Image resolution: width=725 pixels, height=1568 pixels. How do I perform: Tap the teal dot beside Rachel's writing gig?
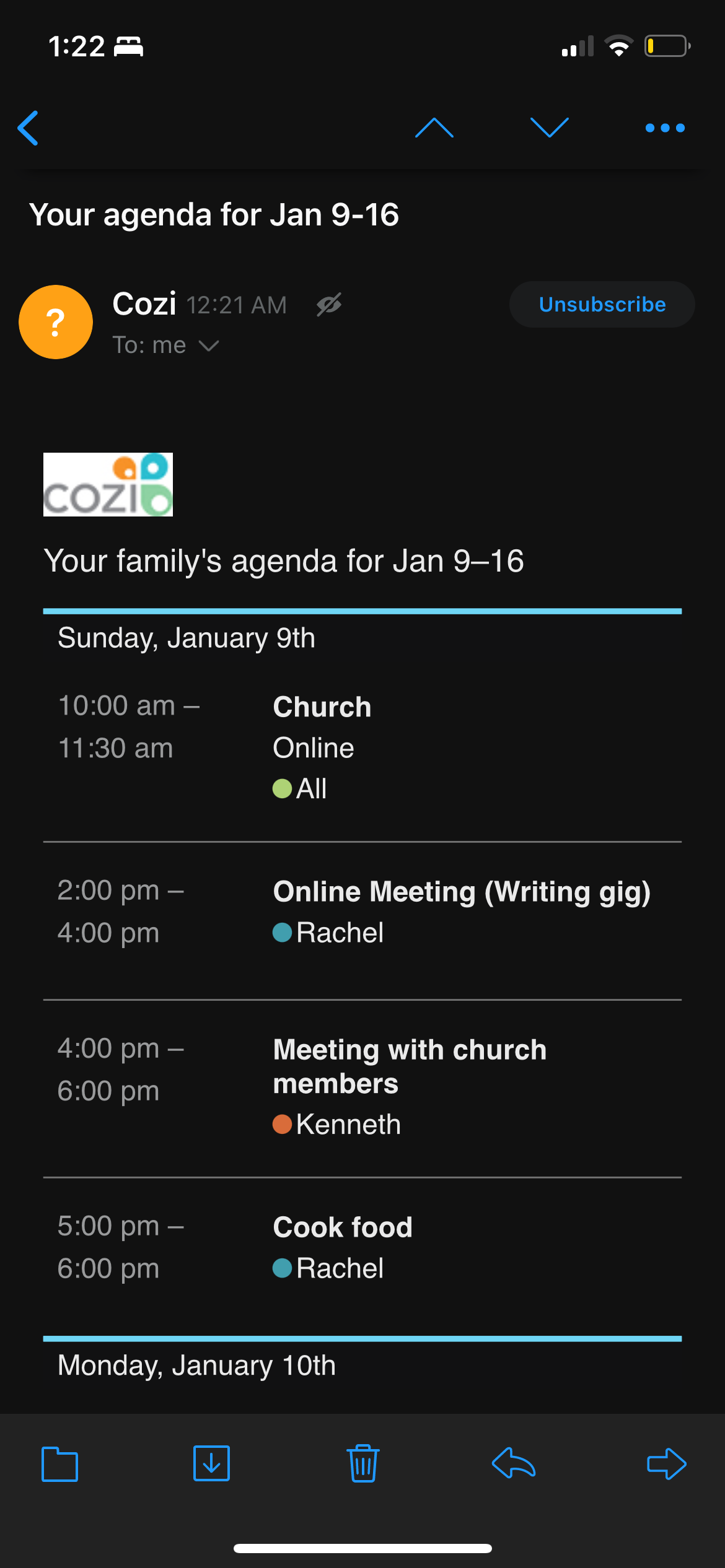283,933
